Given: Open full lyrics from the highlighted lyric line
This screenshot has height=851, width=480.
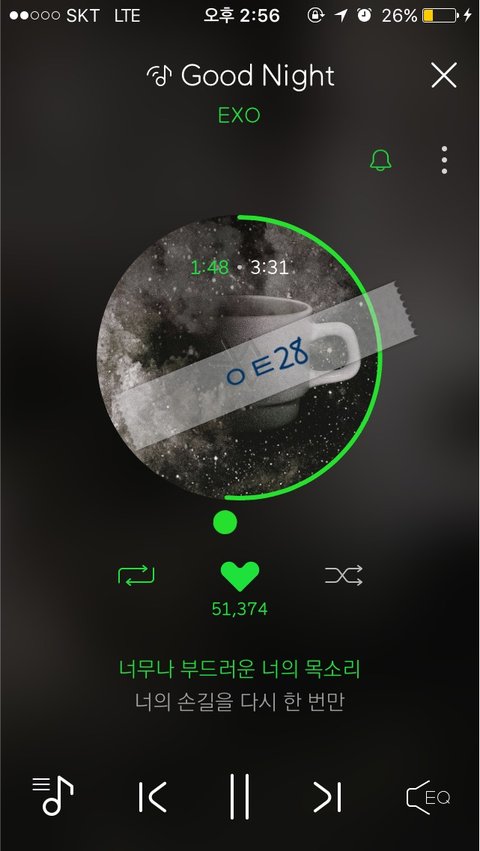Looking at the screenshot, I should [x=239, y=669].
